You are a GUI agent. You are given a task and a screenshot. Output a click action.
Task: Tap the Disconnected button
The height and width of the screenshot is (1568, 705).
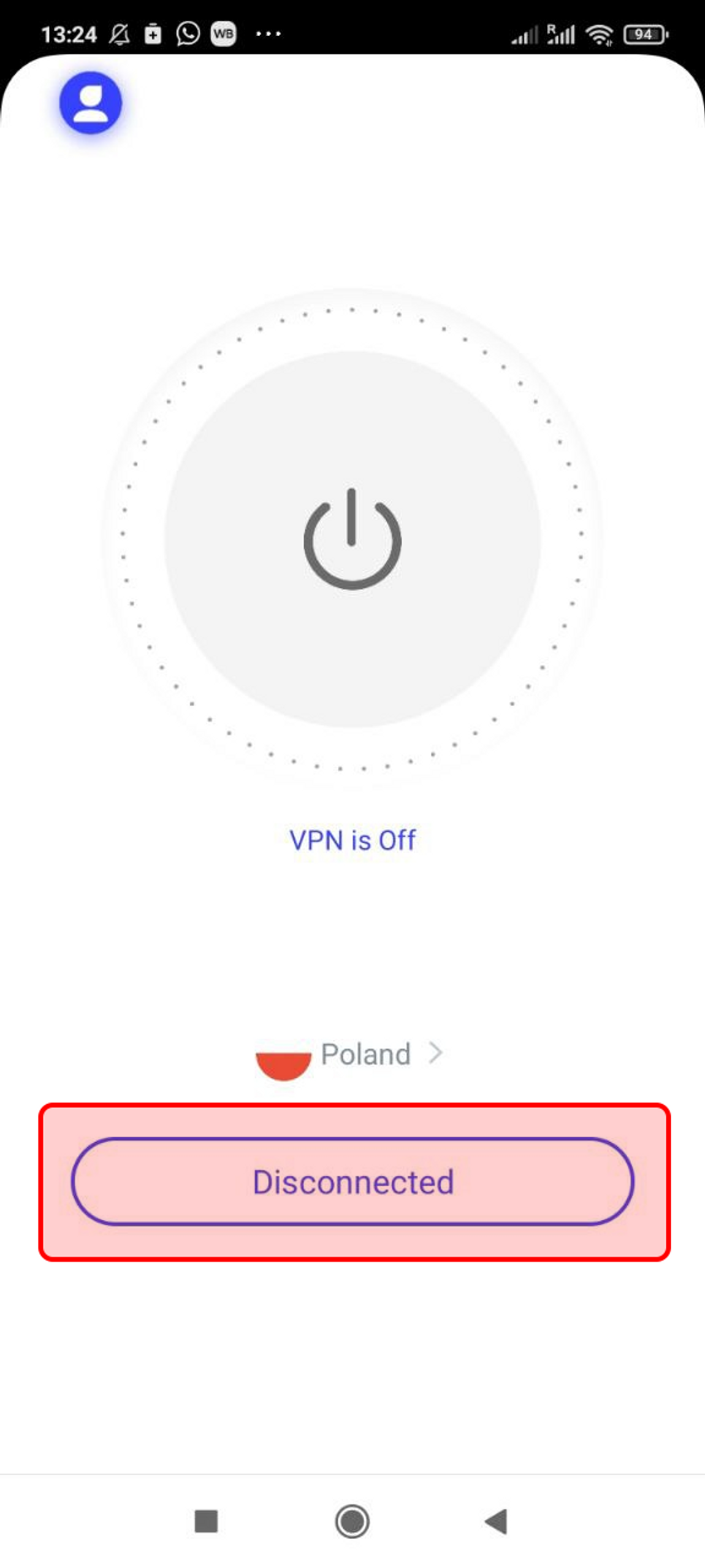353,1182
